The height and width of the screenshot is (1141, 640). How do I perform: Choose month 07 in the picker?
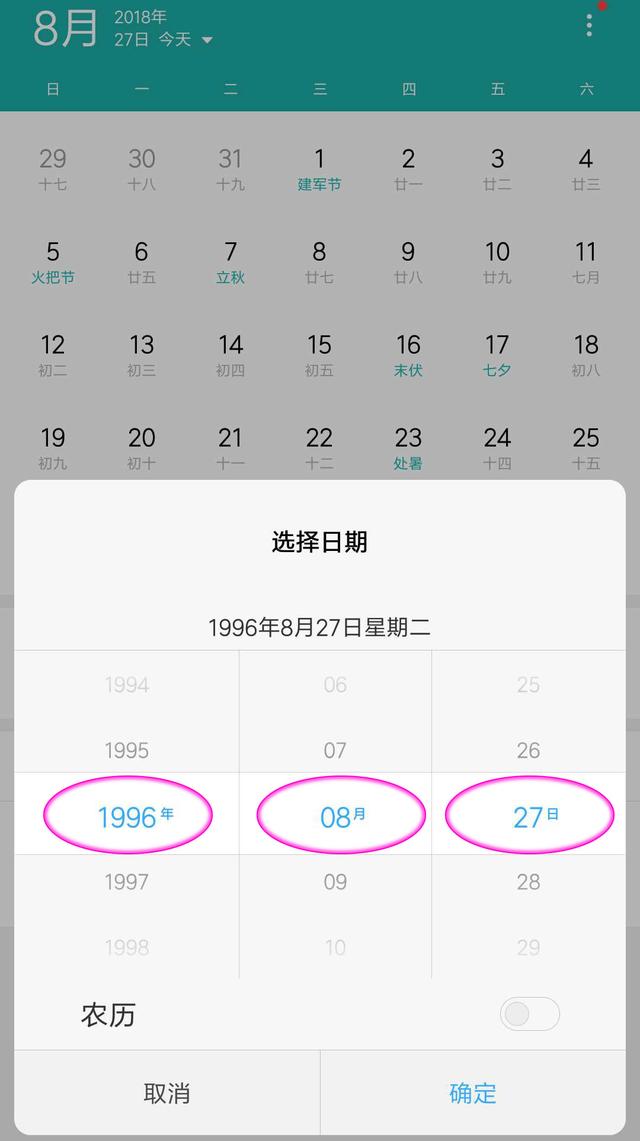[335, 750]
